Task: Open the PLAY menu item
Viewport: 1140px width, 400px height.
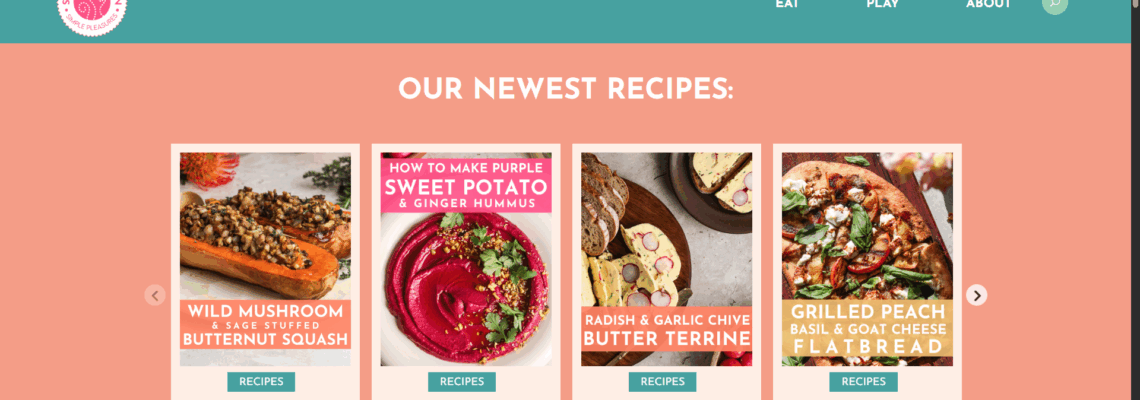Action: coord(882,4)
